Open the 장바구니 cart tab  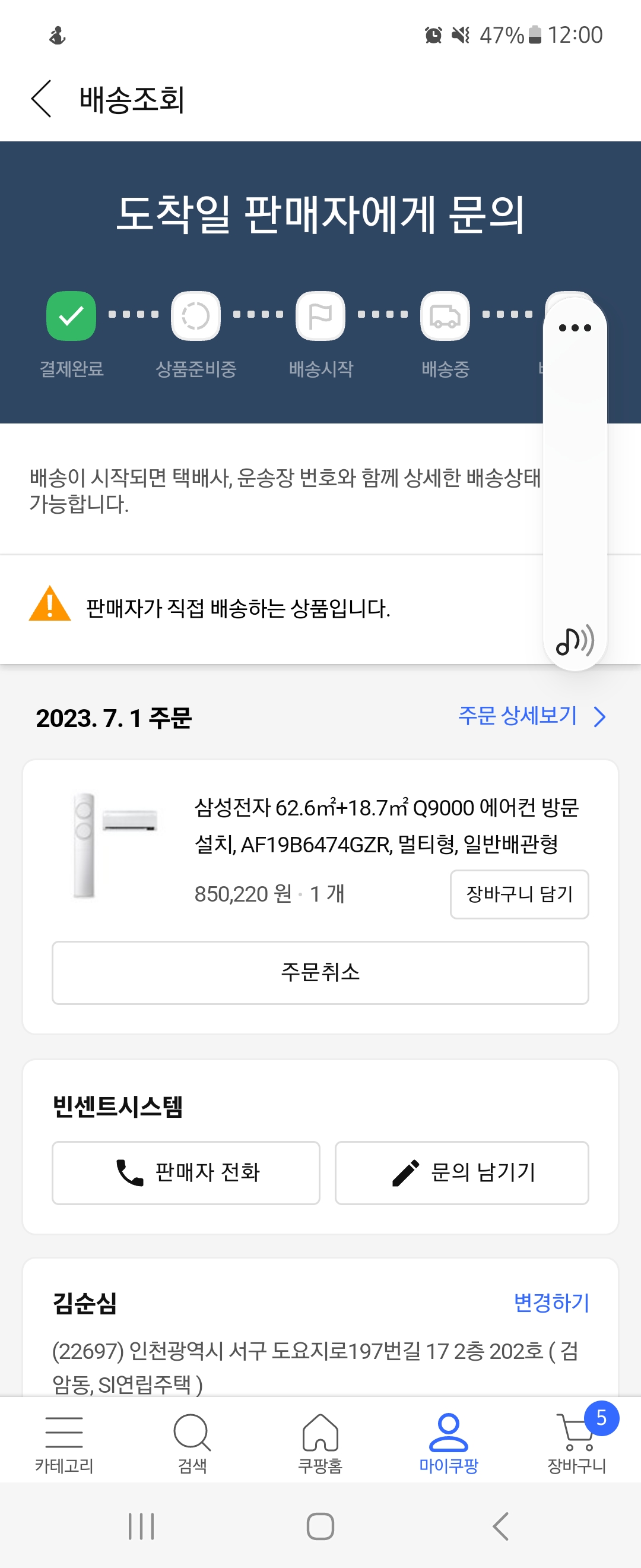pyautogui.click(x=576, y=1443)
